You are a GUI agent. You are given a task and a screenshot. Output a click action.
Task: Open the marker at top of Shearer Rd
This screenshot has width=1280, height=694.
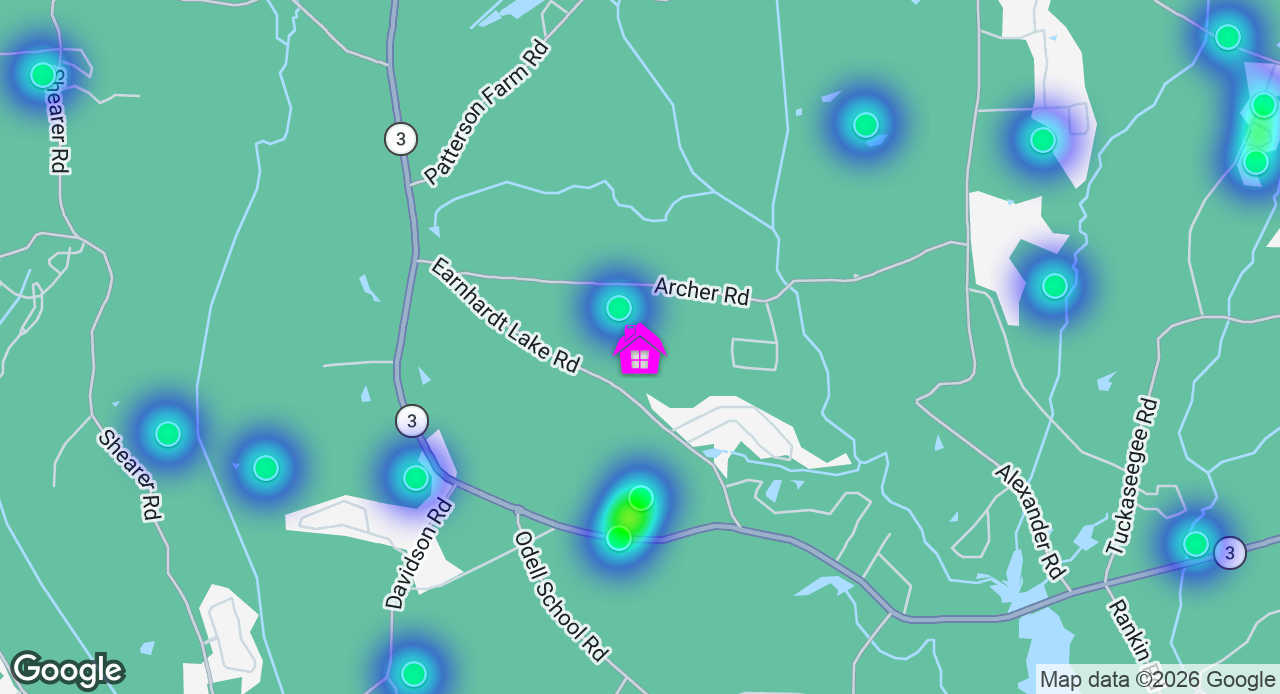43,75
